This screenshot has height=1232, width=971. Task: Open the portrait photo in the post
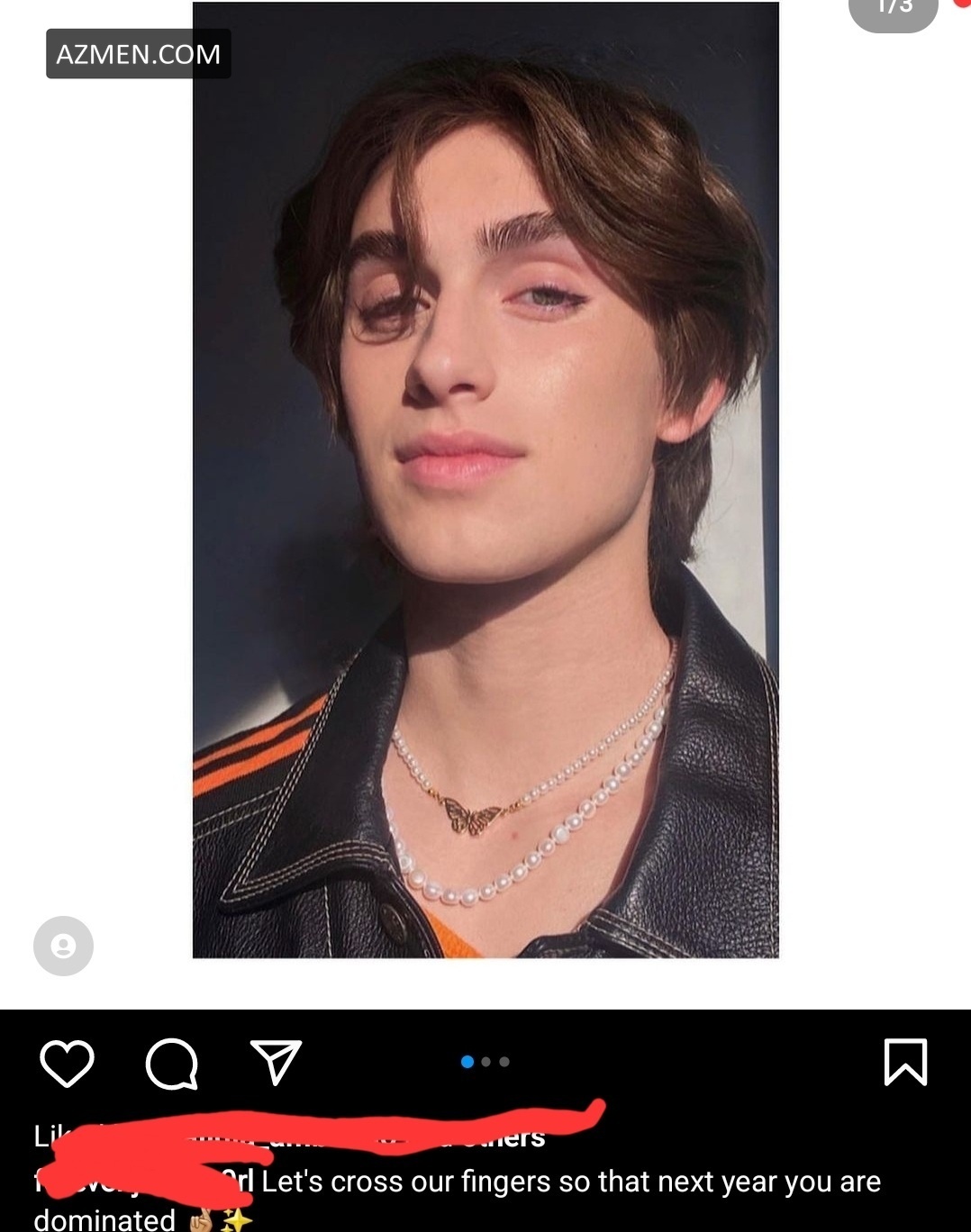pyautogui.click(x=485, y=479)
